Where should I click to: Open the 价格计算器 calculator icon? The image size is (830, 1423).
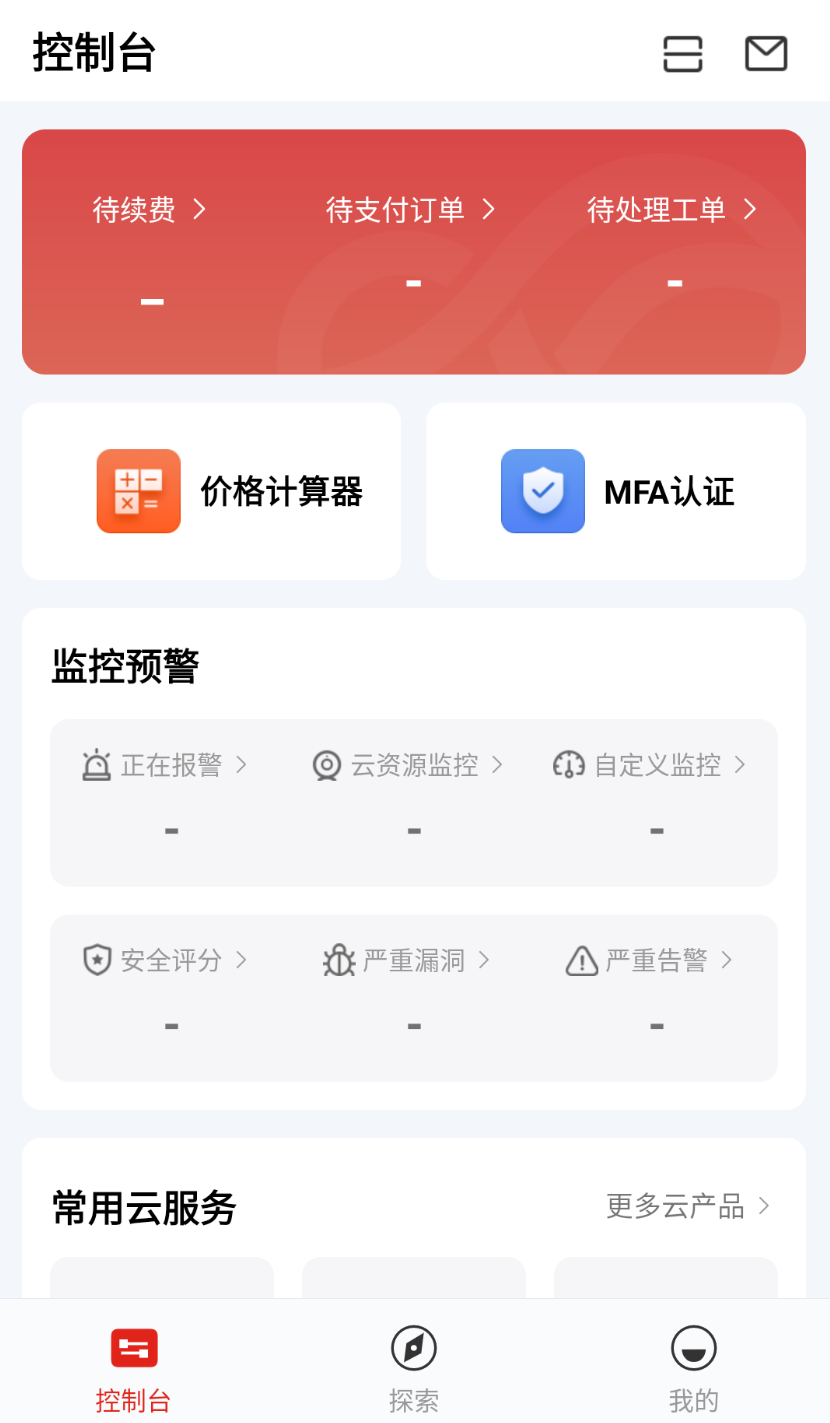[x=138, y=491]
